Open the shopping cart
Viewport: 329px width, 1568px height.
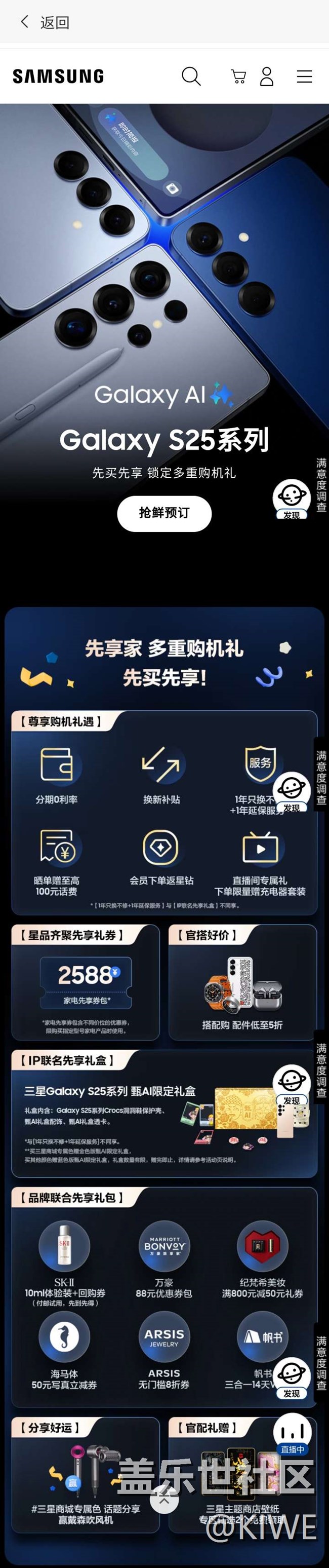pos(238,76)
